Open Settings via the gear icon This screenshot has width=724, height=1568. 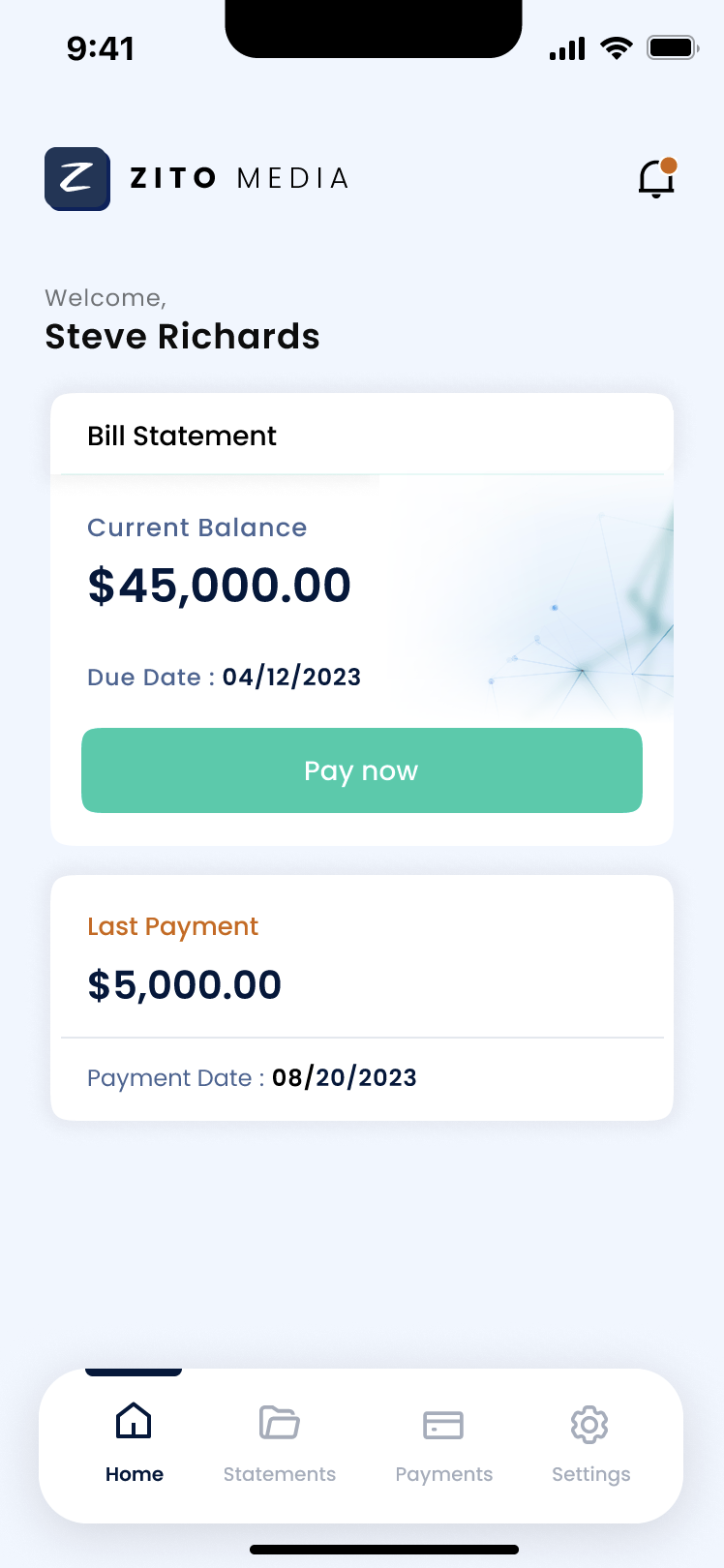(x=589, y=1423)
